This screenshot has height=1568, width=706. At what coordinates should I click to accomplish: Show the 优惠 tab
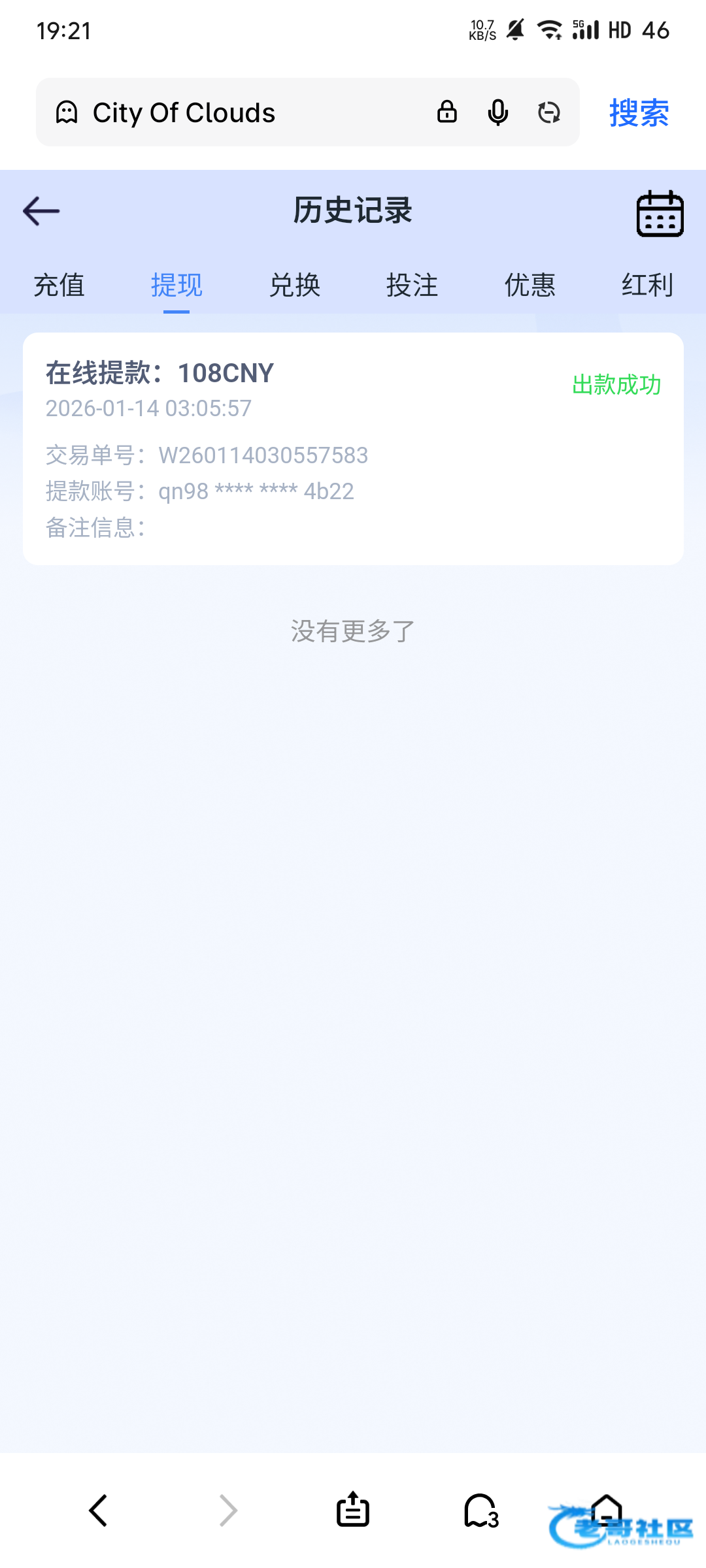[529, 286]
